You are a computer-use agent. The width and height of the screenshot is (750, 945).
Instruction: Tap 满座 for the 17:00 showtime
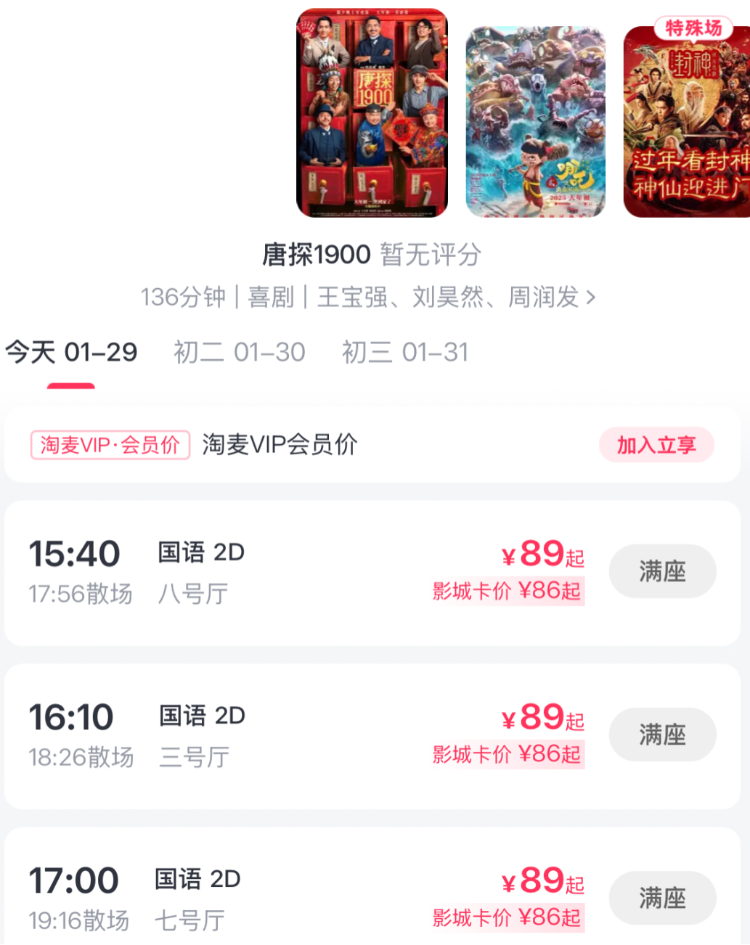pyautogui.click(x=662, y=898)
